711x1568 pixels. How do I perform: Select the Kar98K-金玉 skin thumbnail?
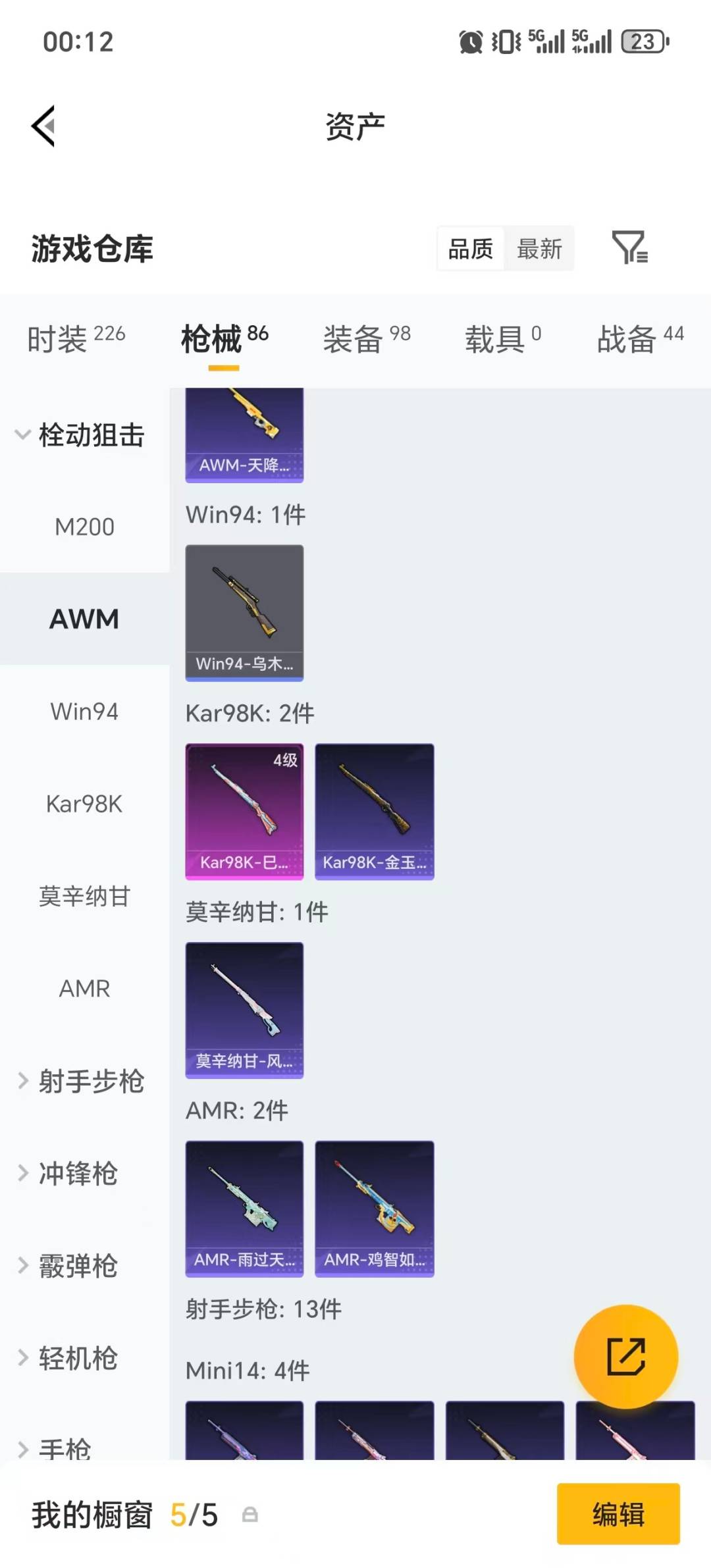[374, 811]
